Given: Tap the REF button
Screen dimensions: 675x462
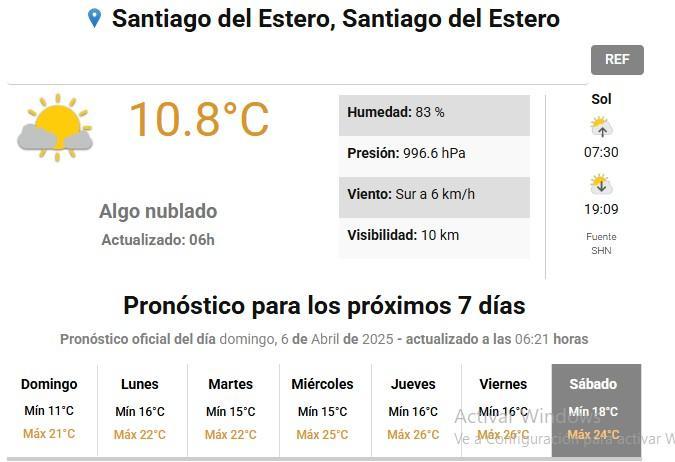Looking at the screenshot, I should [617, 60].
